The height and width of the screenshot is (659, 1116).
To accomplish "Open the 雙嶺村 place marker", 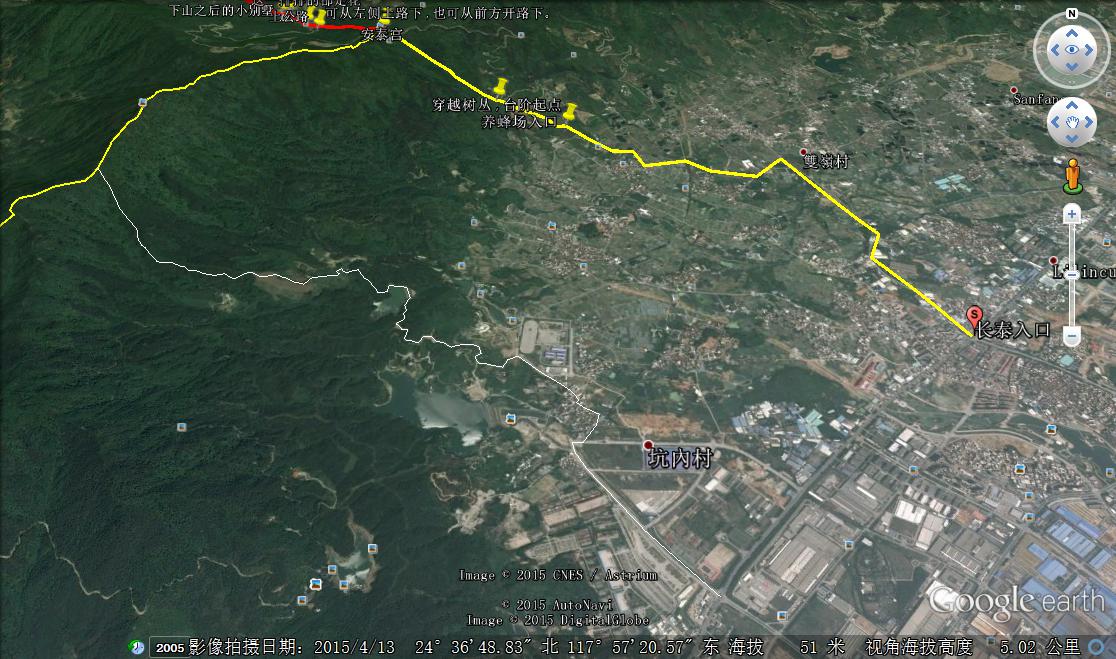I will 802,152.
